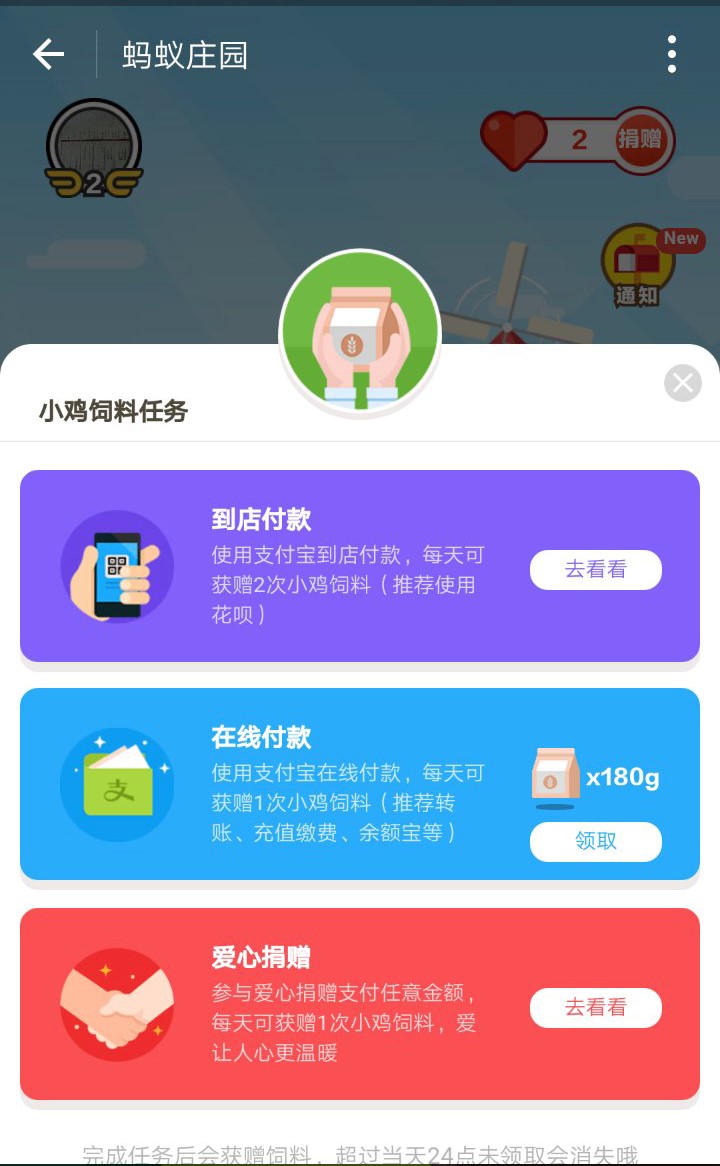The image size is (720, 1166).
Task: Open the three-dot overflow menu
Action: (x=671, y=54)
